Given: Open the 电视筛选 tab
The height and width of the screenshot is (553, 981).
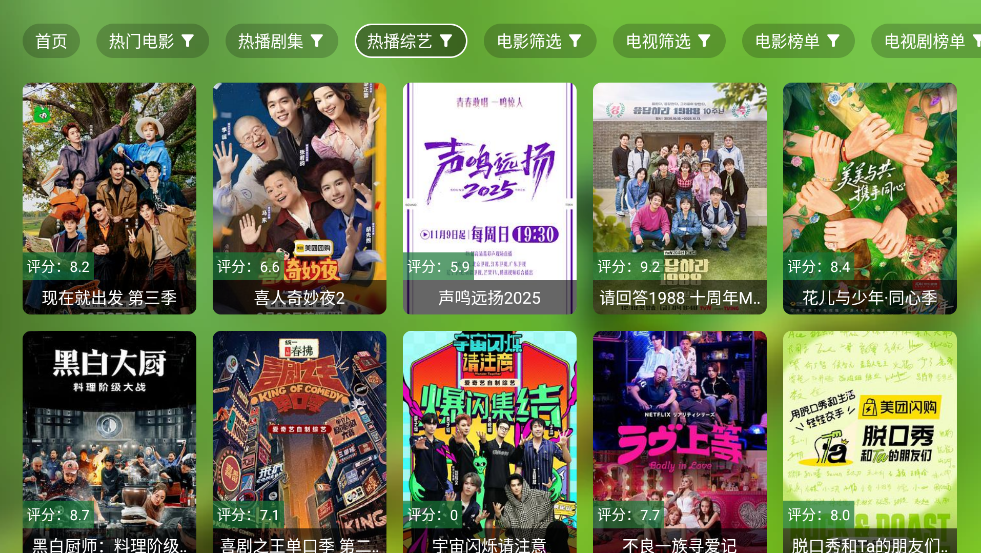Looking at the screenshot, I should (669, 41).
